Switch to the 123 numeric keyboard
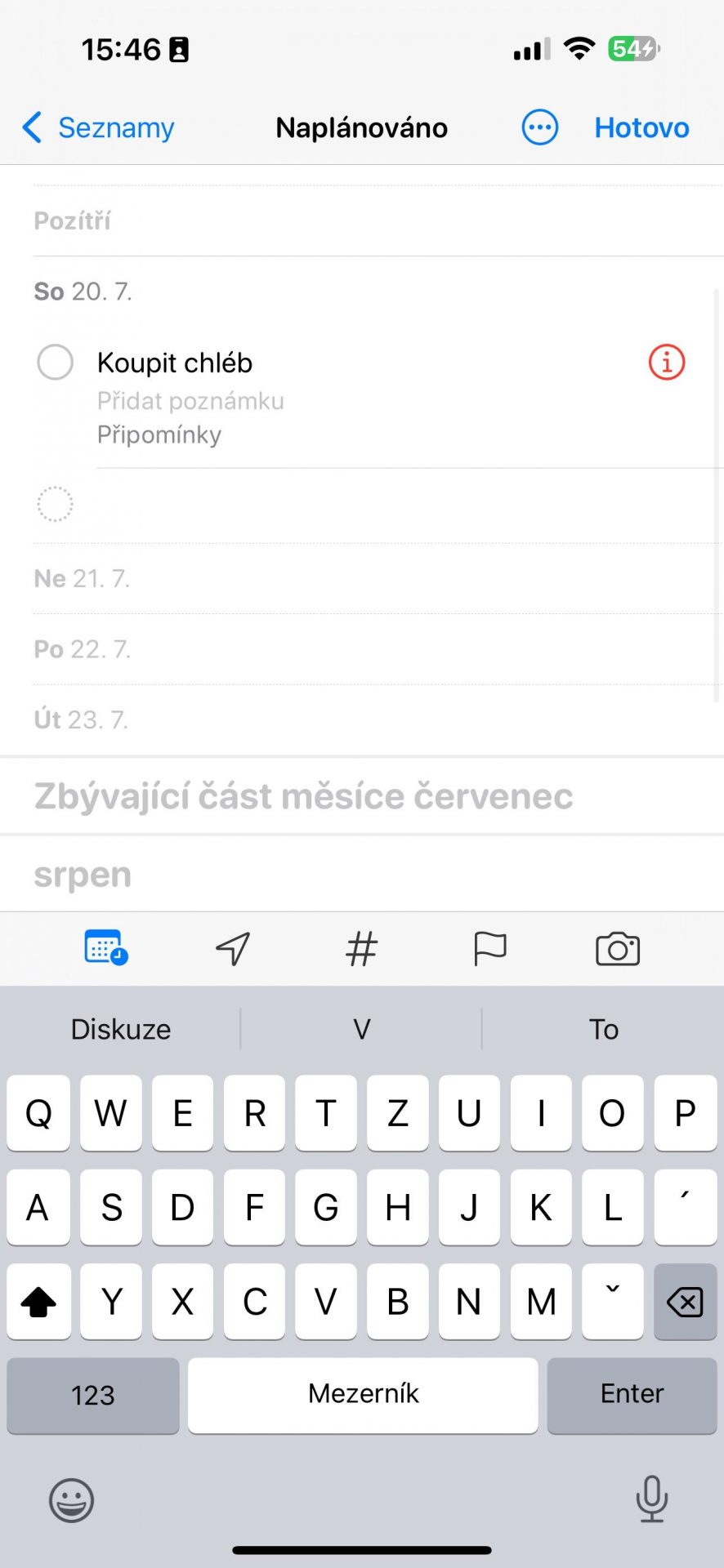This screenshot has width=724, height=1568. [93, 1395]
